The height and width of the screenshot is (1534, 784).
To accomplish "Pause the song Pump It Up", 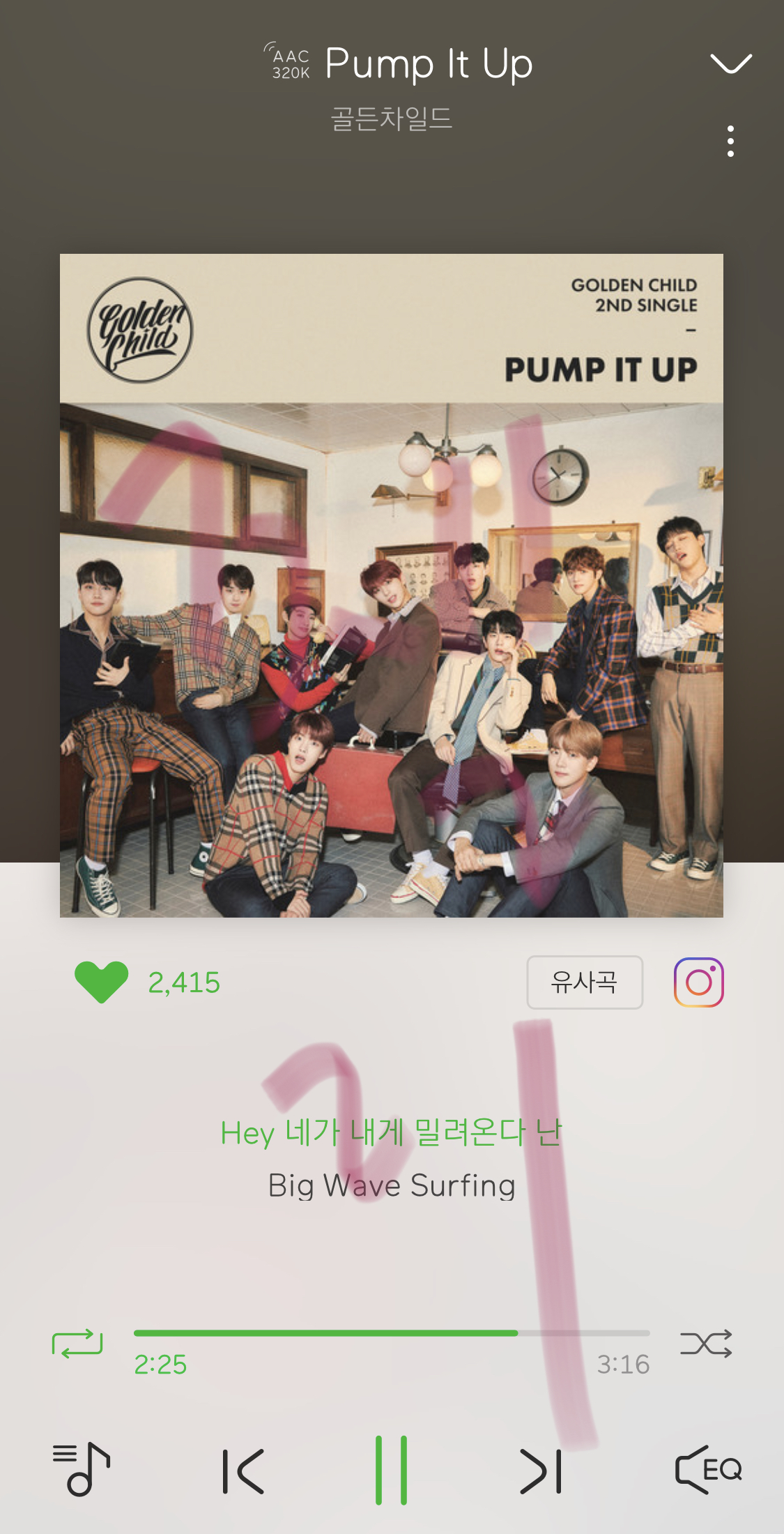I will [391, 1470].
